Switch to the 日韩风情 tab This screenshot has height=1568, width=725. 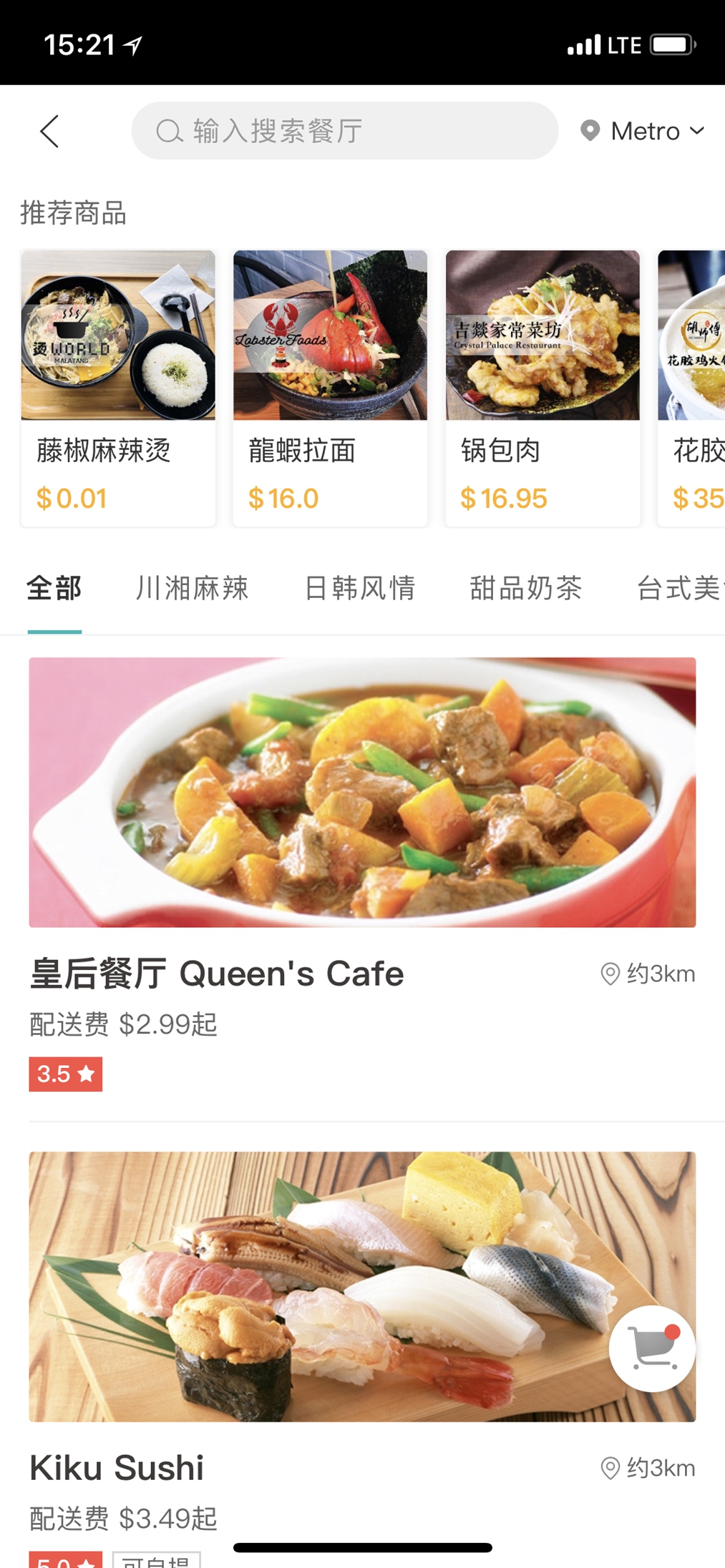click(x=359, y=588)
